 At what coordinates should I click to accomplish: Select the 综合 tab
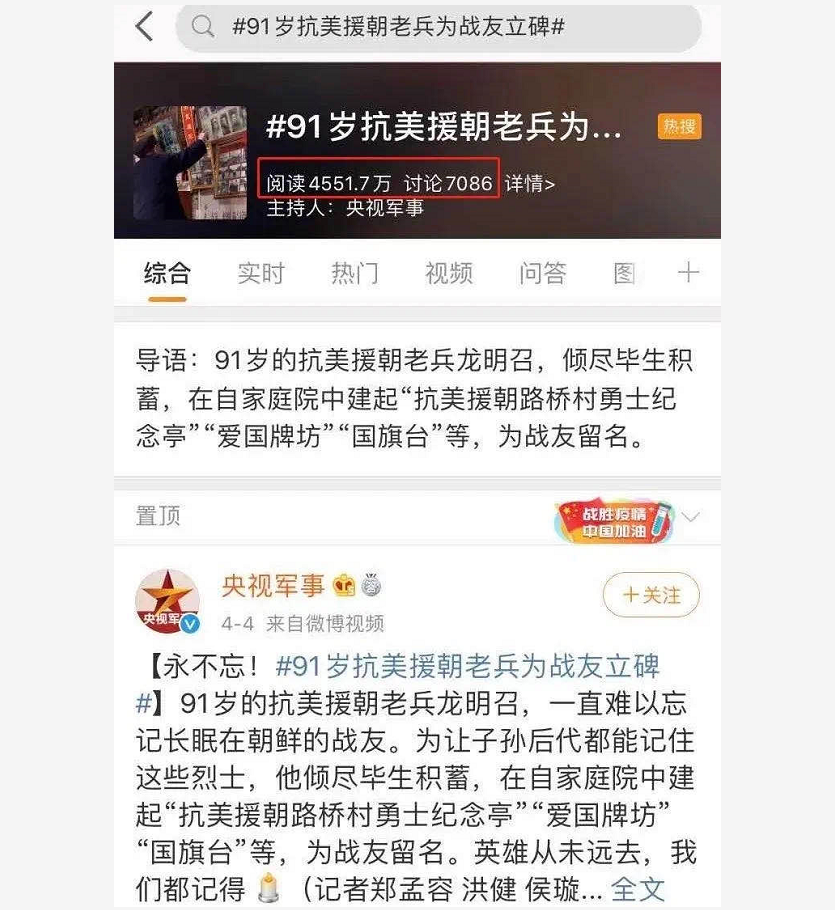[167, 273]
